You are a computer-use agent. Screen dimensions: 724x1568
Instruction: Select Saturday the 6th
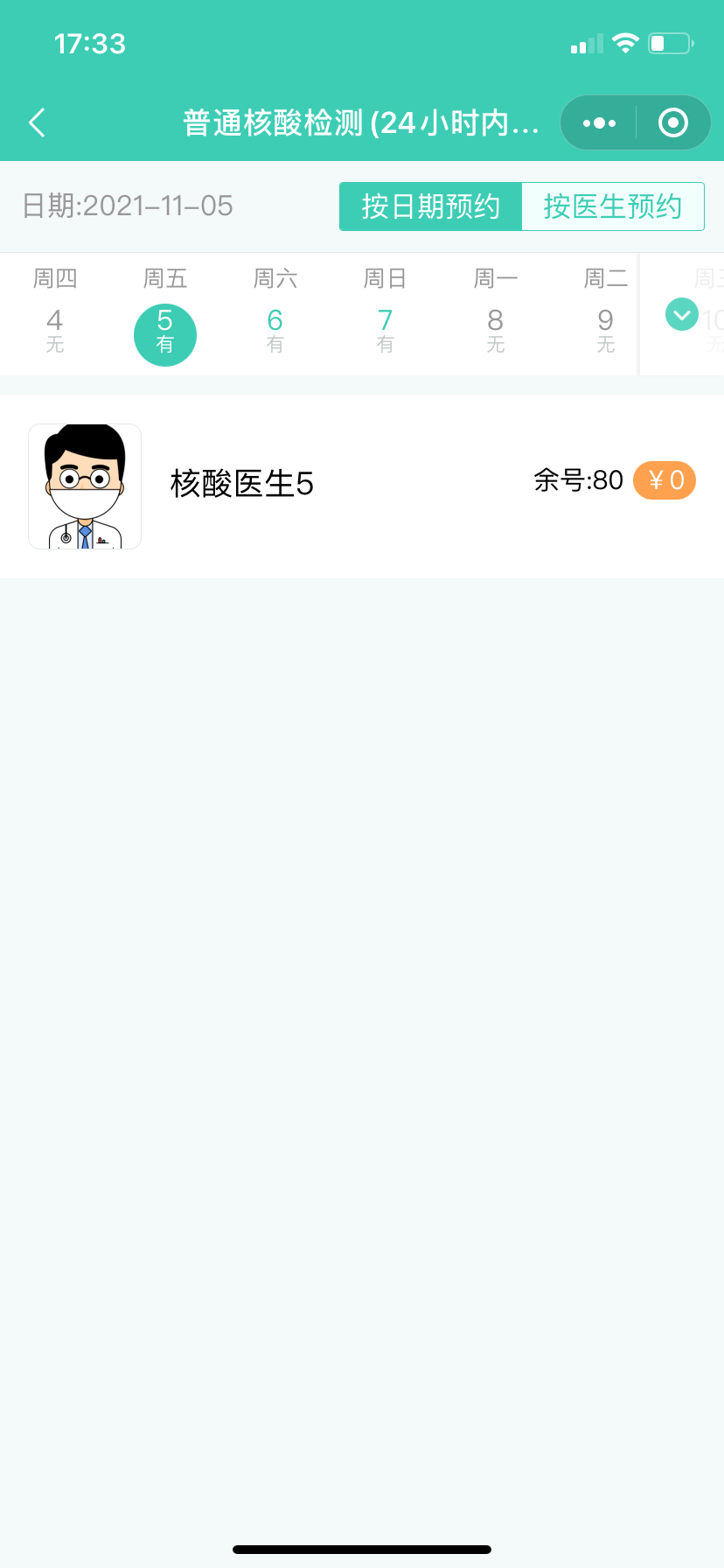coord(275,315)
